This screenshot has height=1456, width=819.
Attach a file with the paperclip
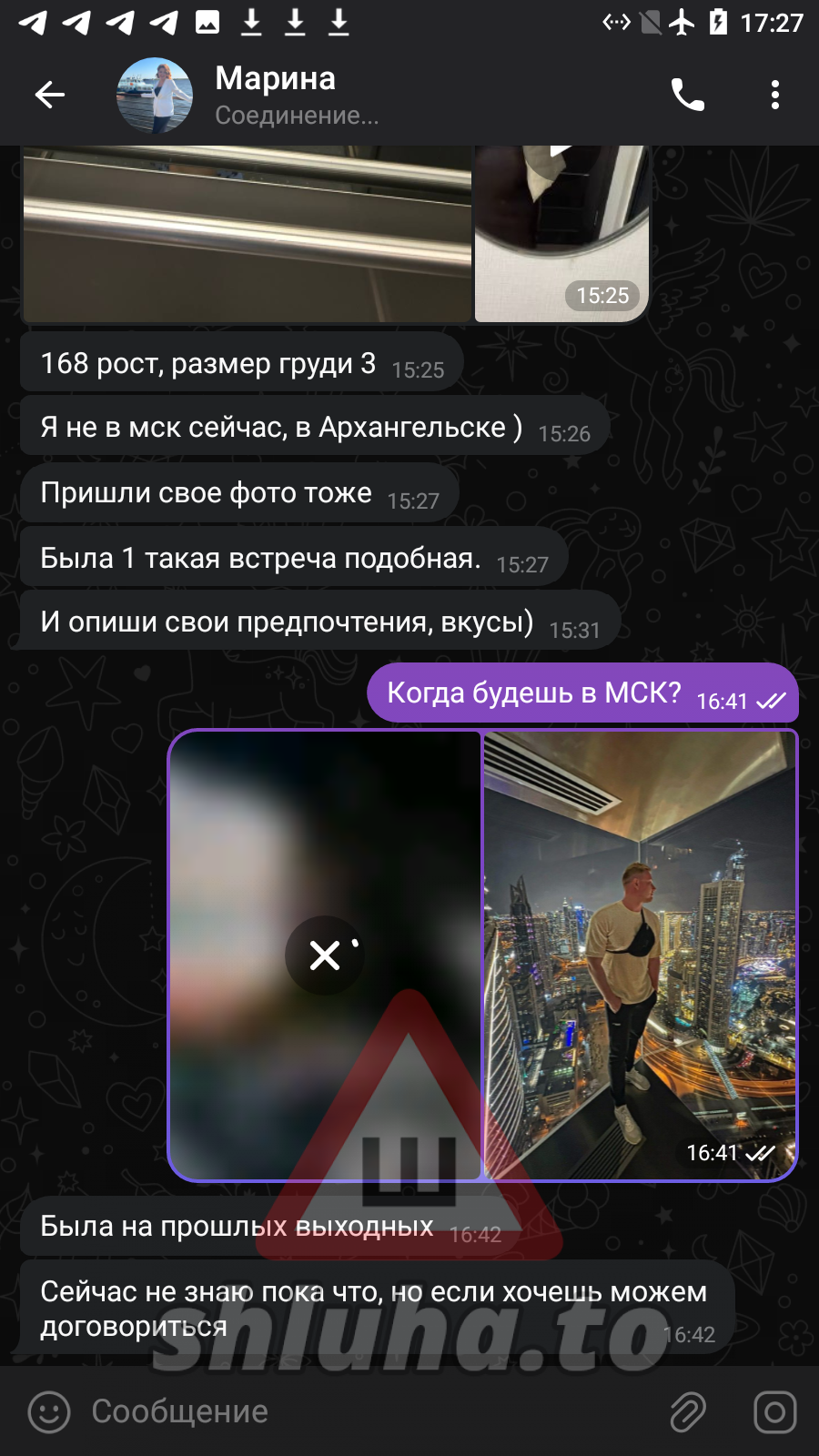pyautogui.click(x=688, y=1412)
